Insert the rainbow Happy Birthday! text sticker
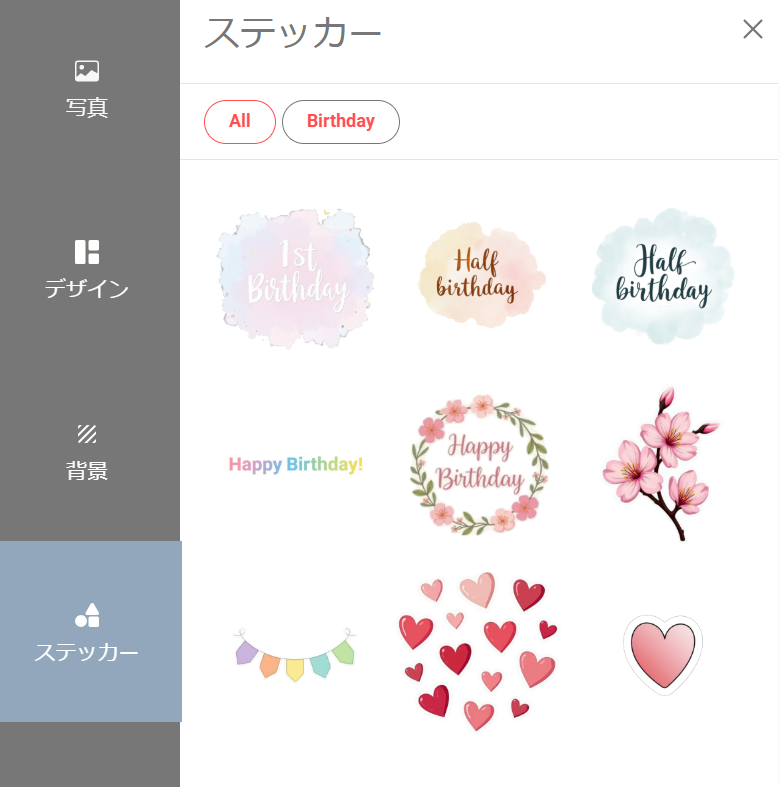This screenshot has height=787, width=780. tap(296, 464)
